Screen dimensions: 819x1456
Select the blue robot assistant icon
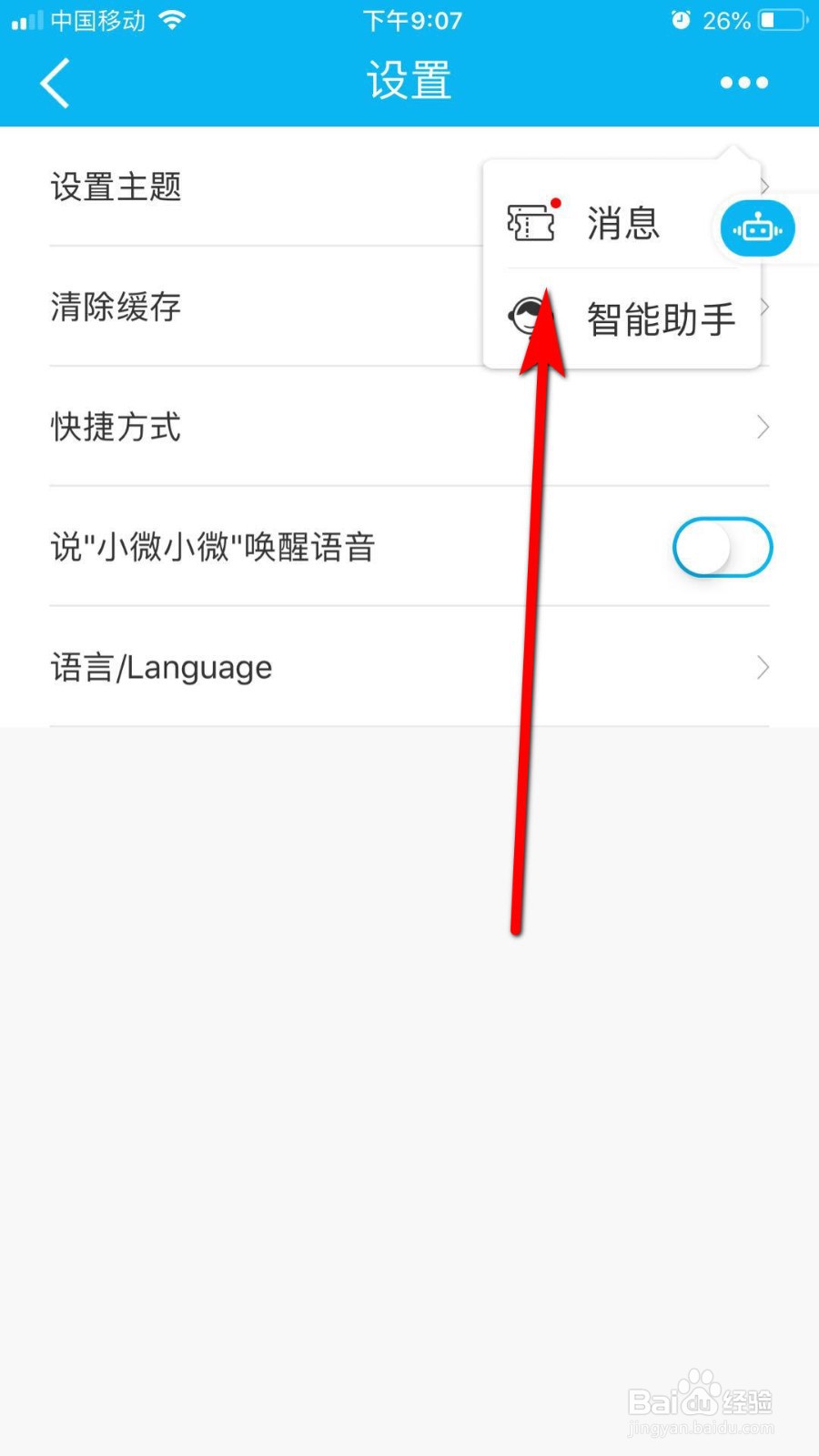click(758, 227)
